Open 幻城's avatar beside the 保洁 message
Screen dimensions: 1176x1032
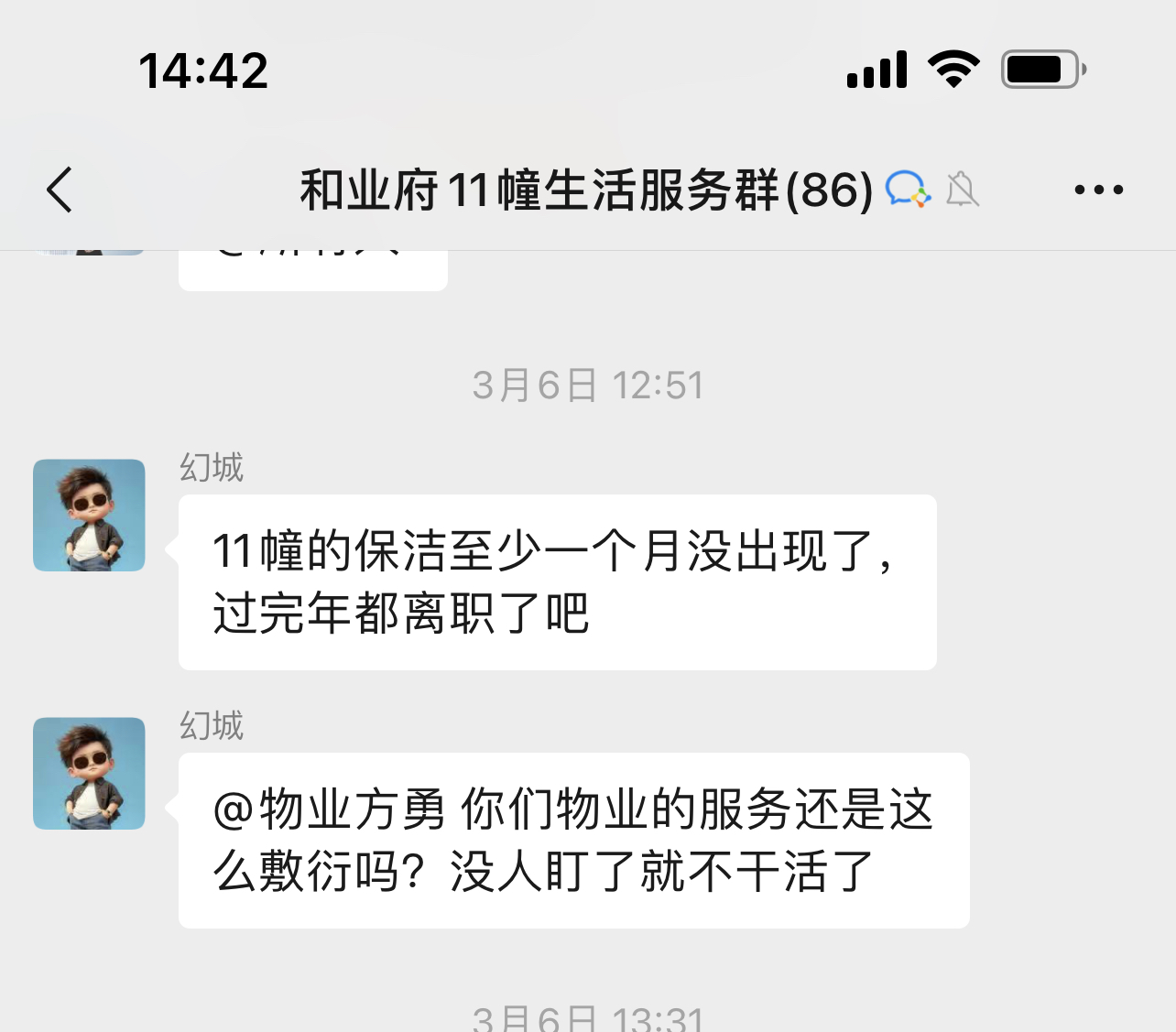click(x=89, y=516)
